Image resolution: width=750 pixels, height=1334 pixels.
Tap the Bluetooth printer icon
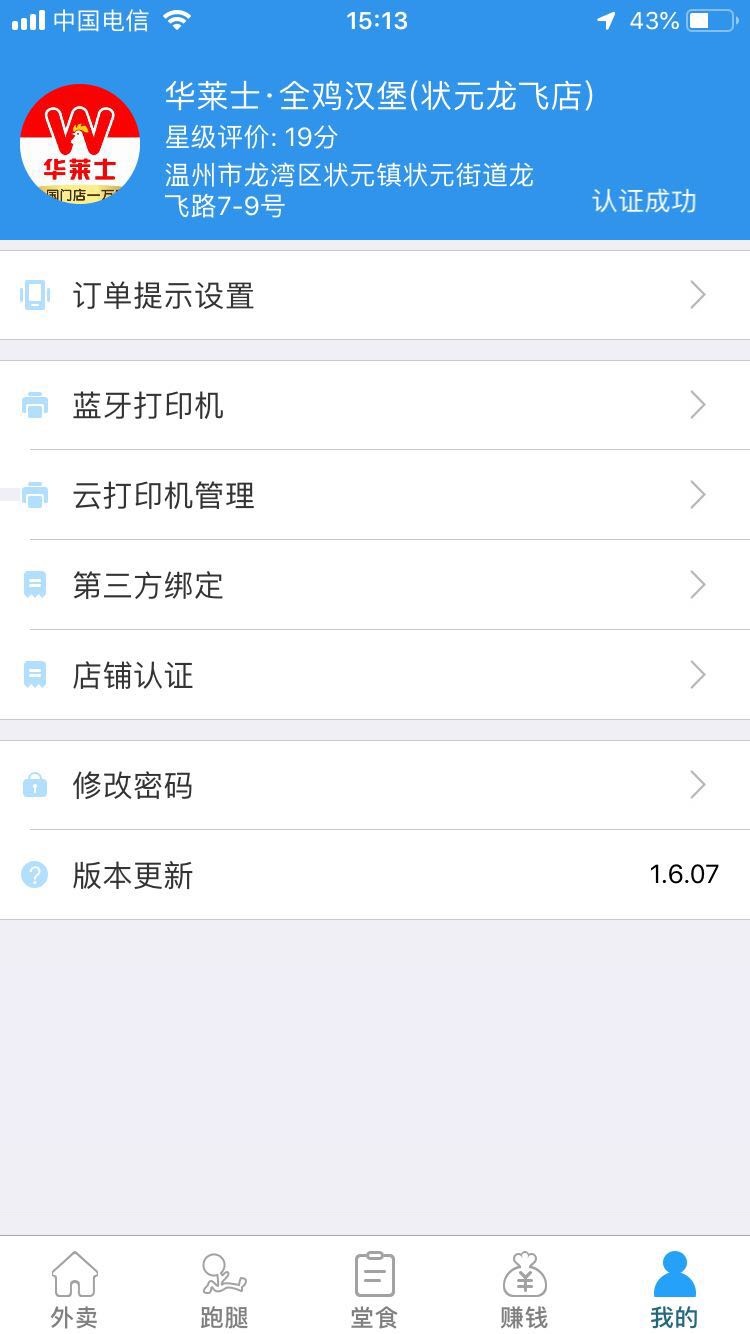[x=36, y=405]
